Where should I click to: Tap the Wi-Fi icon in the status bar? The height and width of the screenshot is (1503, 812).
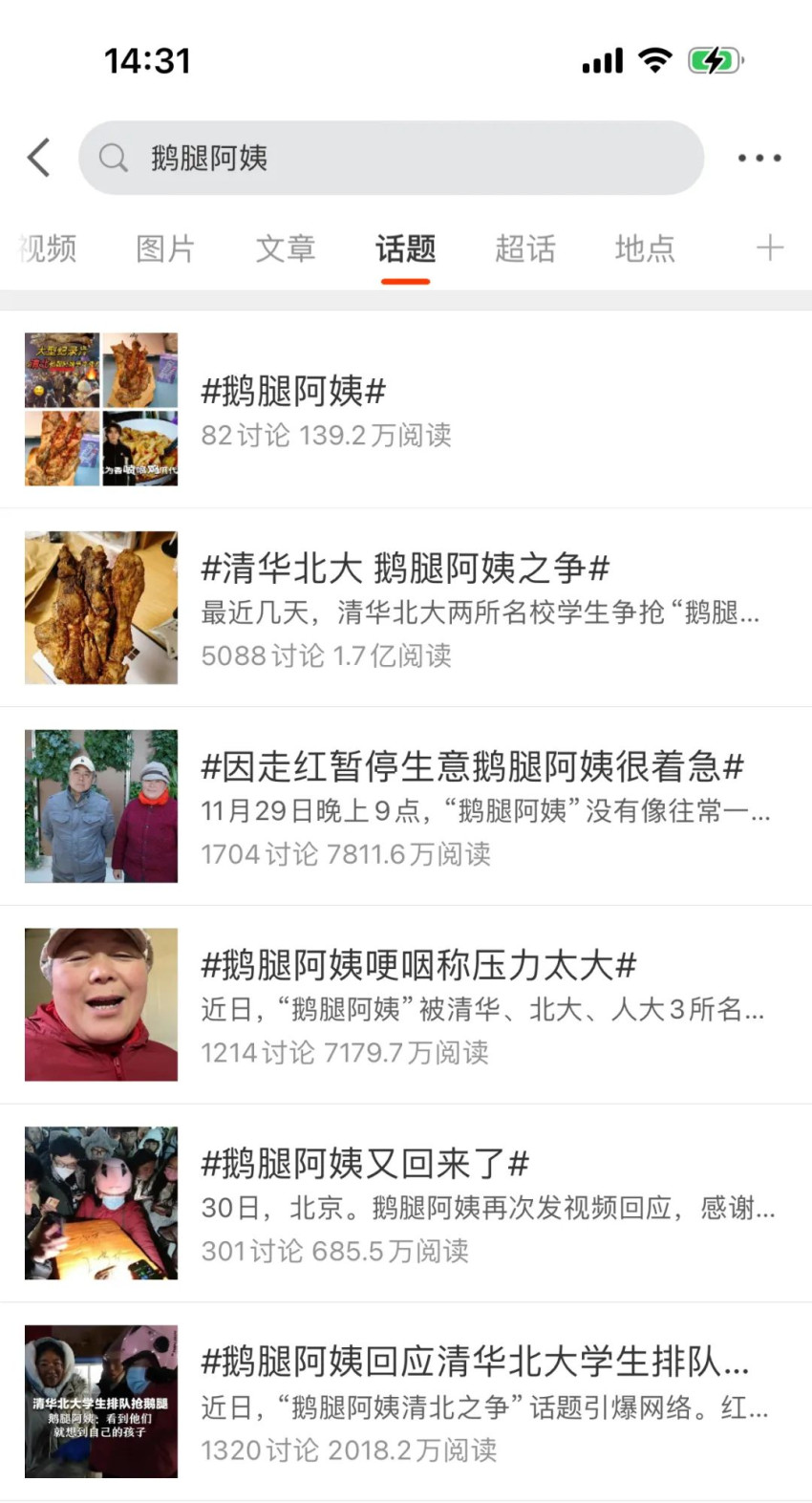655,59
